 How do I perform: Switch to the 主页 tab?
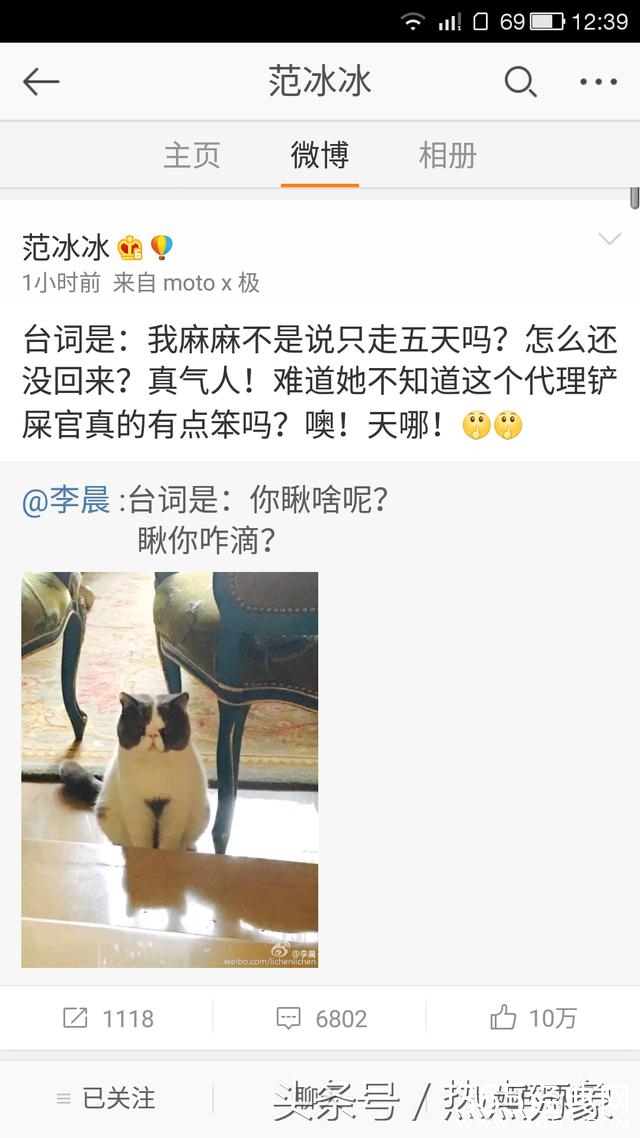pos(191,156)
